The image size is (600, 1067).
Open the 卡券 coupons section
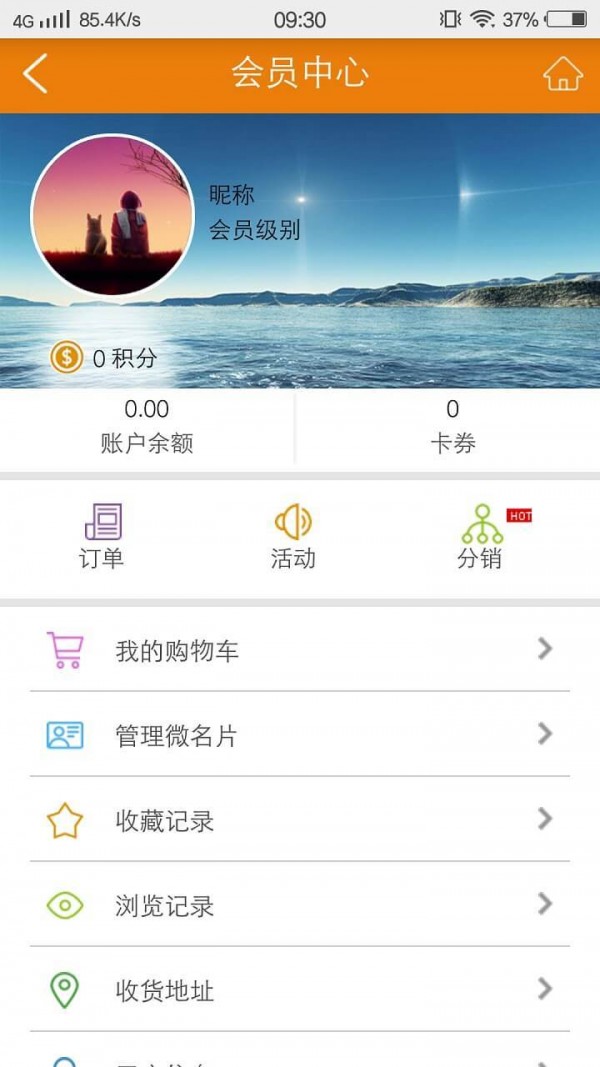452,426
